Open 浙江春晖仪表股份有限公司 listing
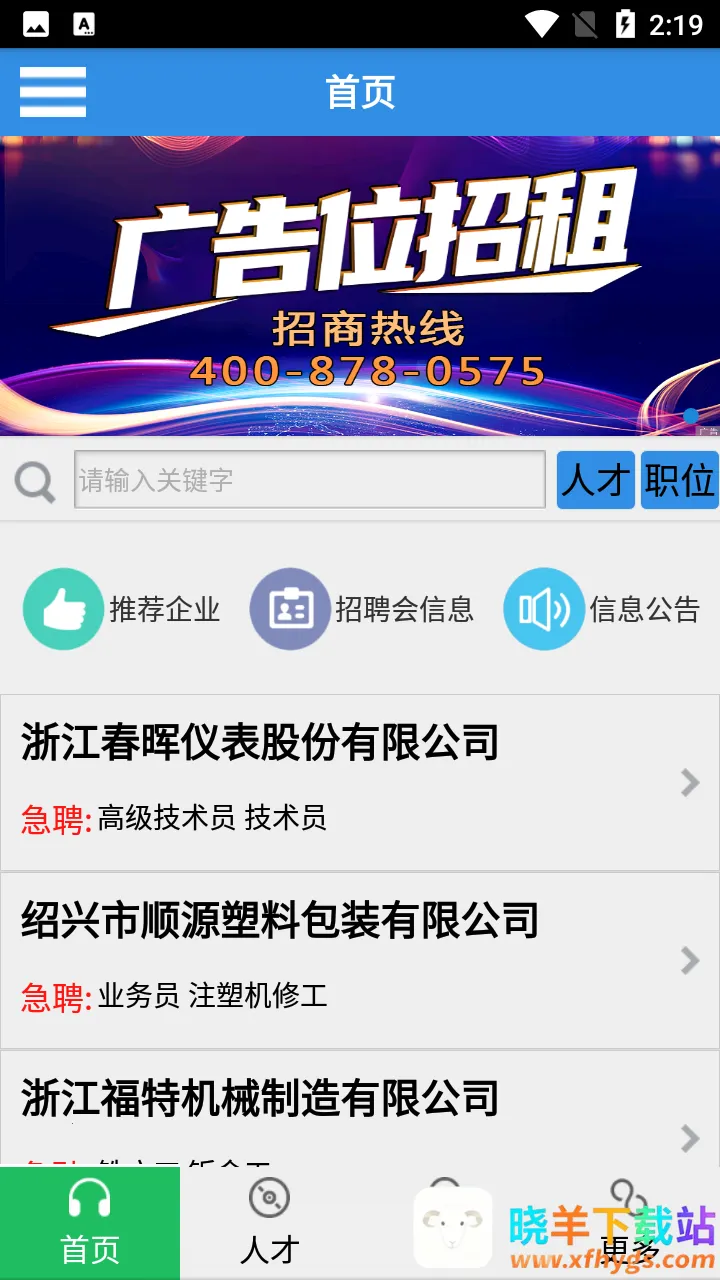The height and width of the screenshot is (1280, 720). tap(360, 783)
